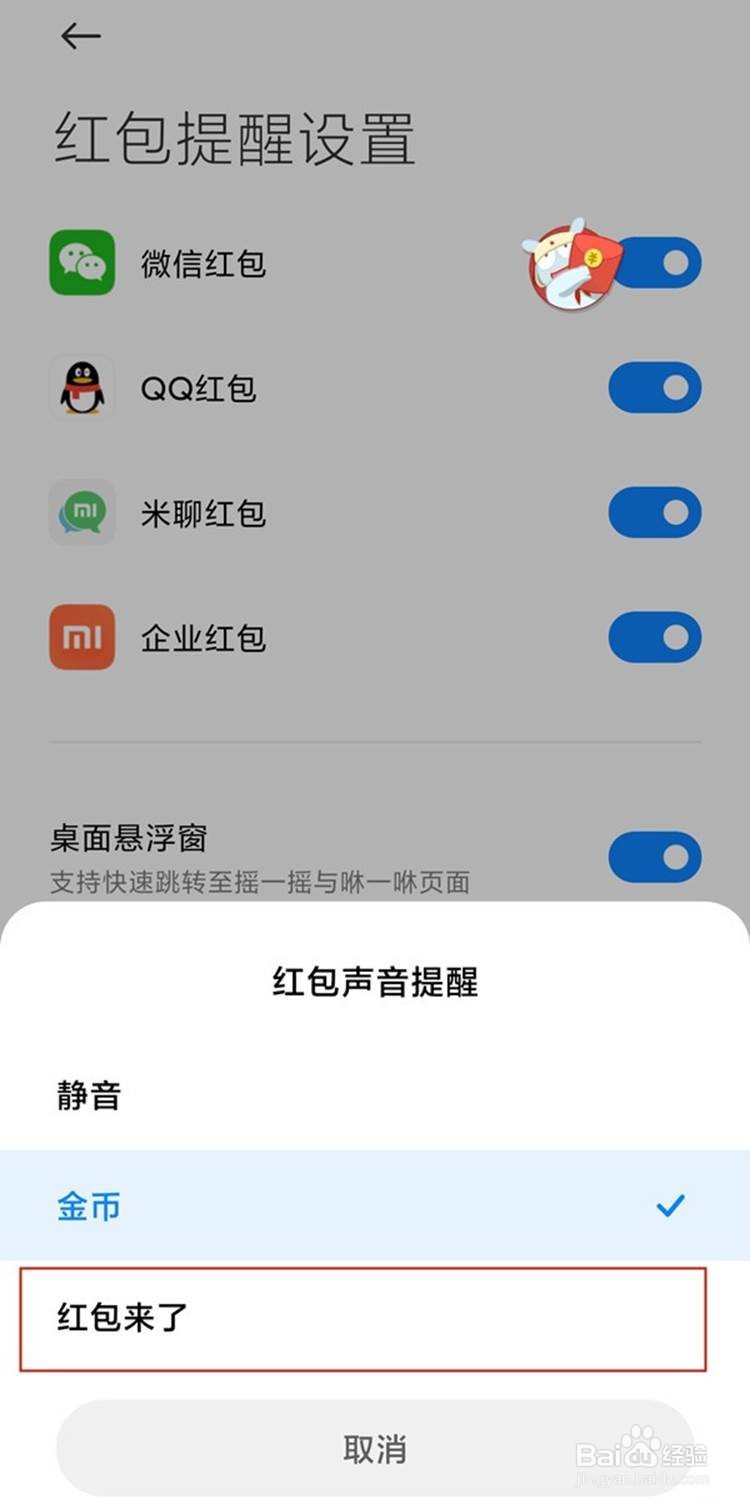This screenshot has height=1505, width=750.
Task: Select 静音 as the reminder sound
Action: click(88, 1095)
